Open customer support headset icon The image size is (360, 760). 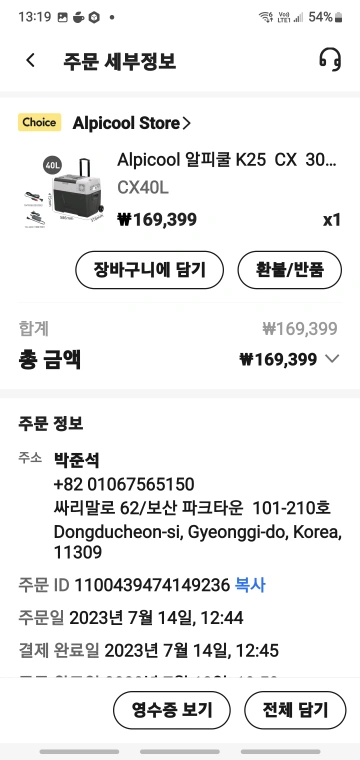330,60
